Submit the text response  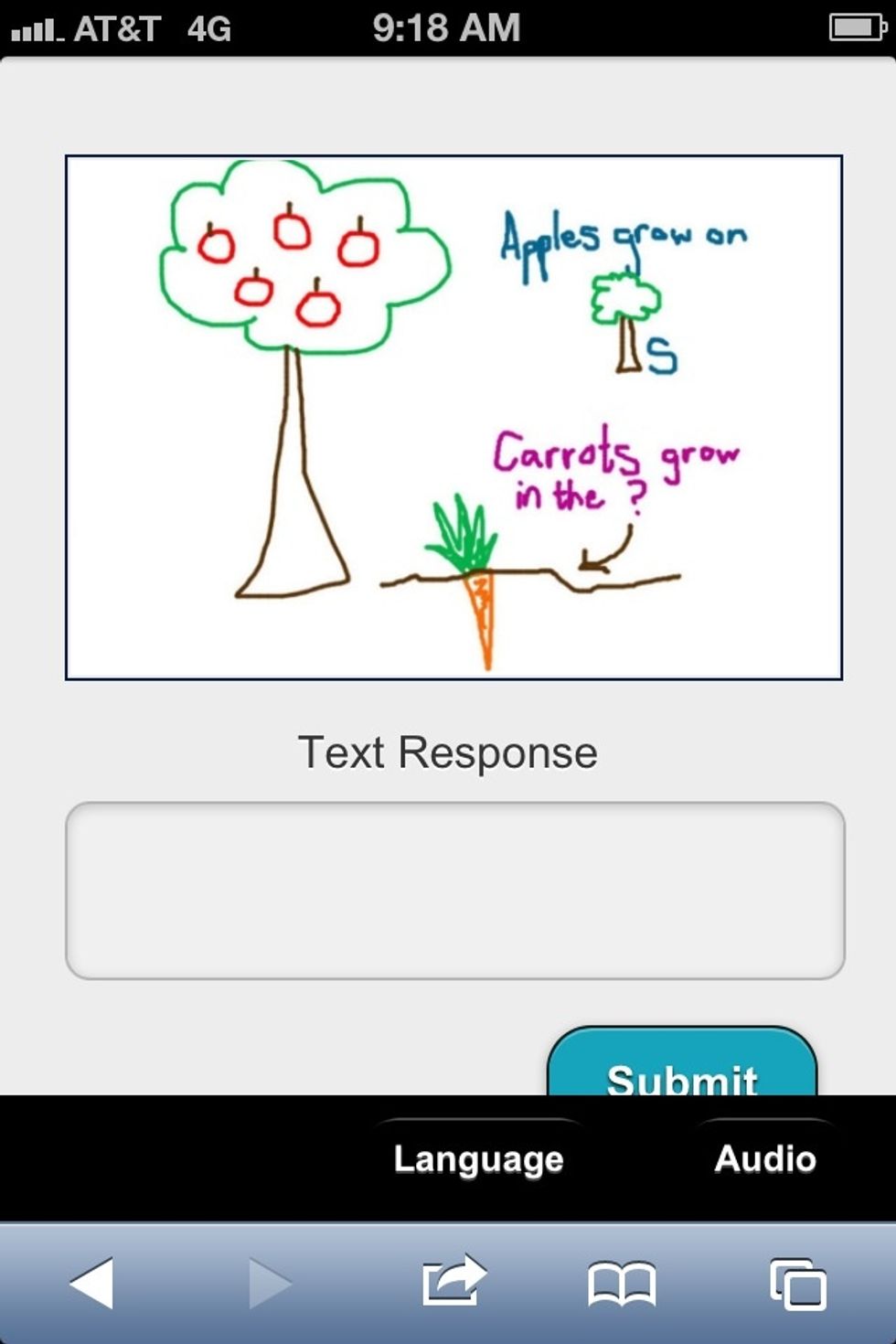[x=682, y=1068]
